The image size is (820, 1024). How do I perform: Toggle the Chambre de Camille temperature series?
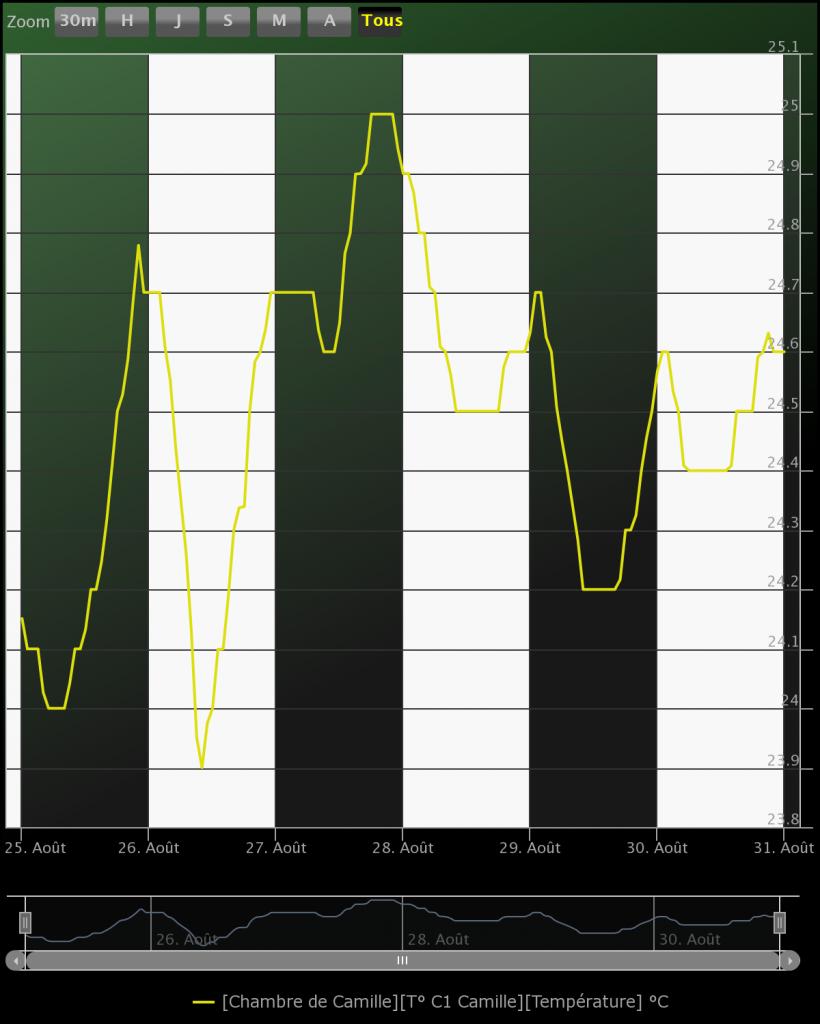[430, 1001]
